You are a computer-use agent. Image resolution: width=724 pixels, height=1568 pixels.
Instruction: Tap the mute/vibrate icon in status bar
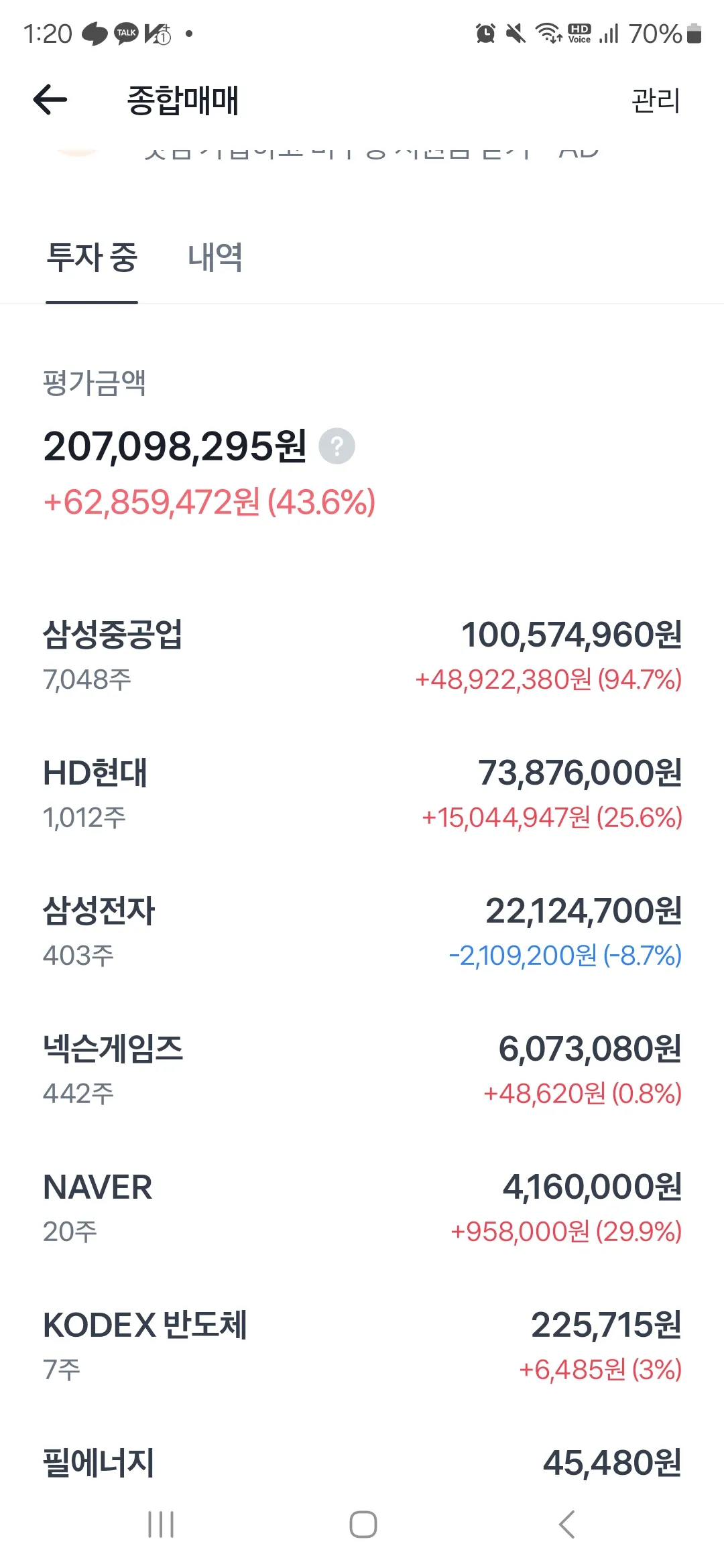514,32
